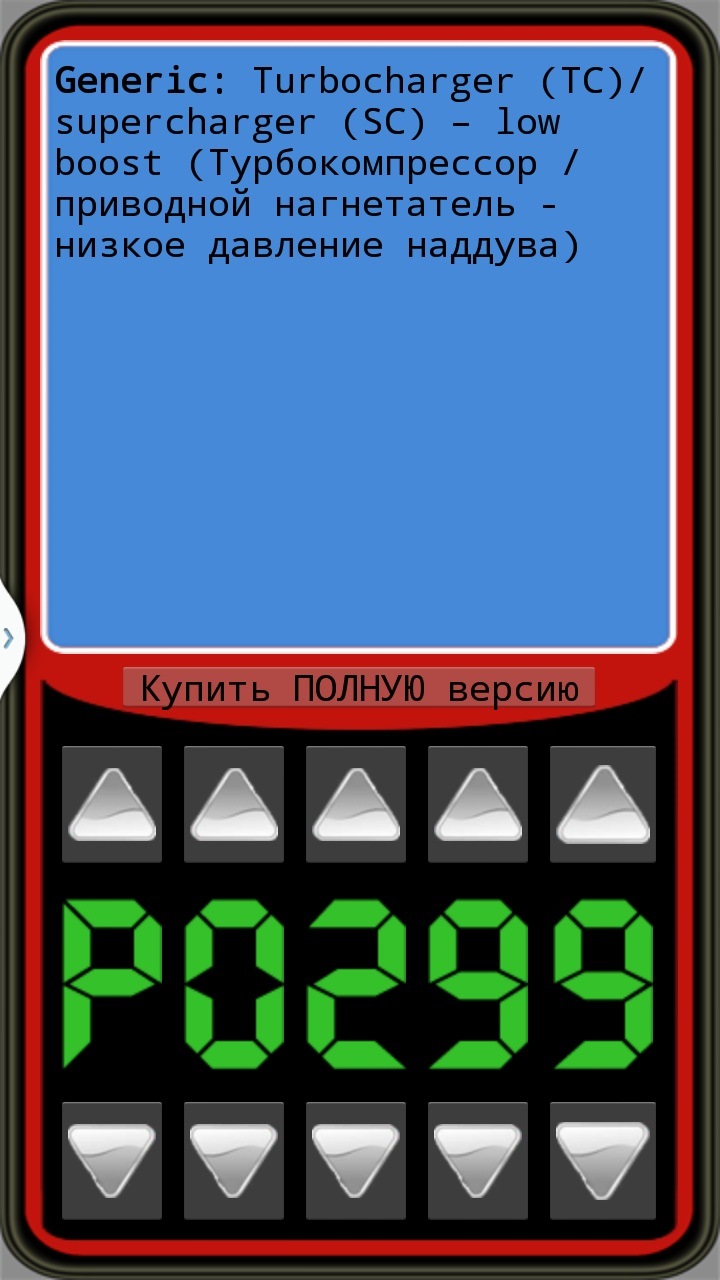Increase the fourth digit 9
Viewport: 720px width, 1280px height.
point(478,804)
